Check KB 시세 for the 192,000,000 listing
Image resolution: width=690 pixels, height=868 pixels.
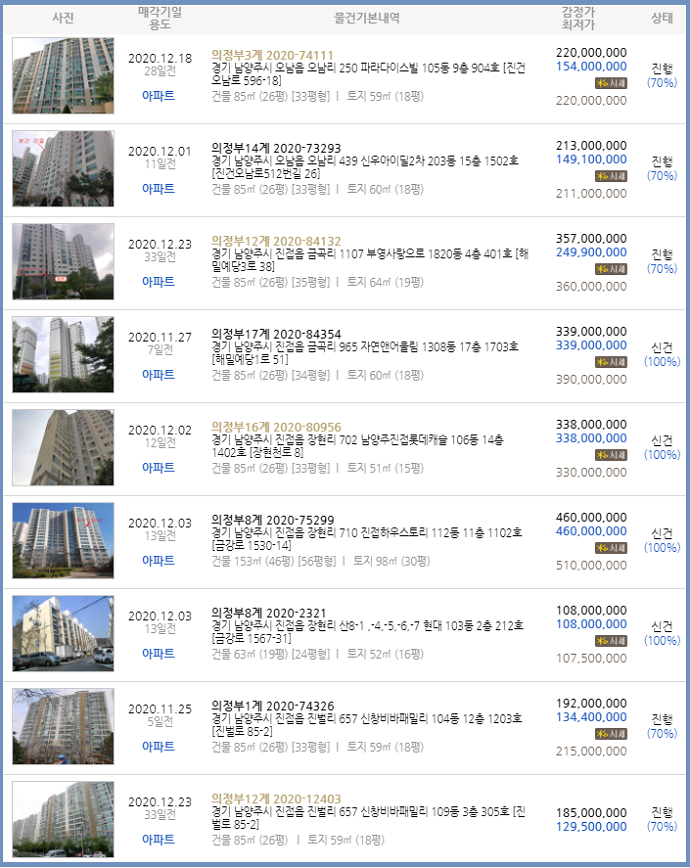611,733
